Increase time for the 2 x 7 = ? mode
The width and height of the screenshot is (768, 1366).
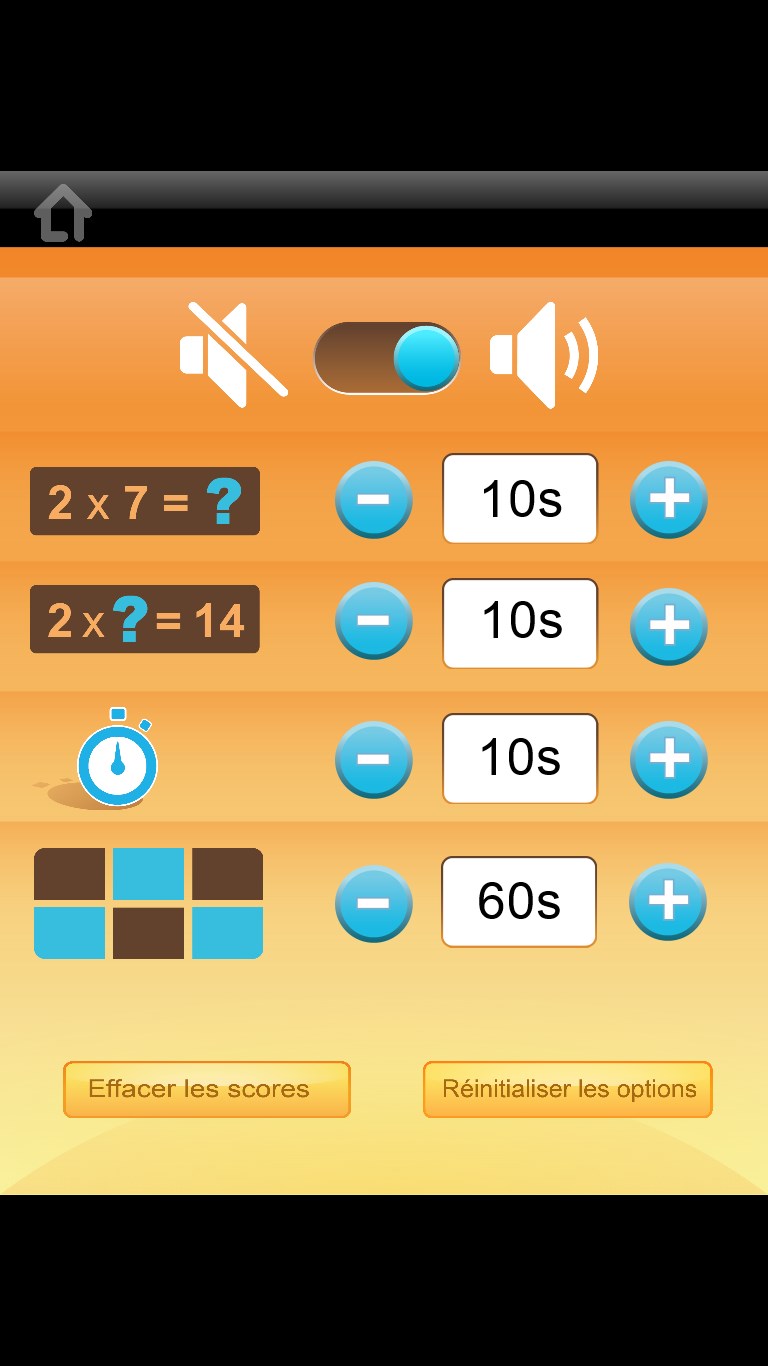[668, 499]
